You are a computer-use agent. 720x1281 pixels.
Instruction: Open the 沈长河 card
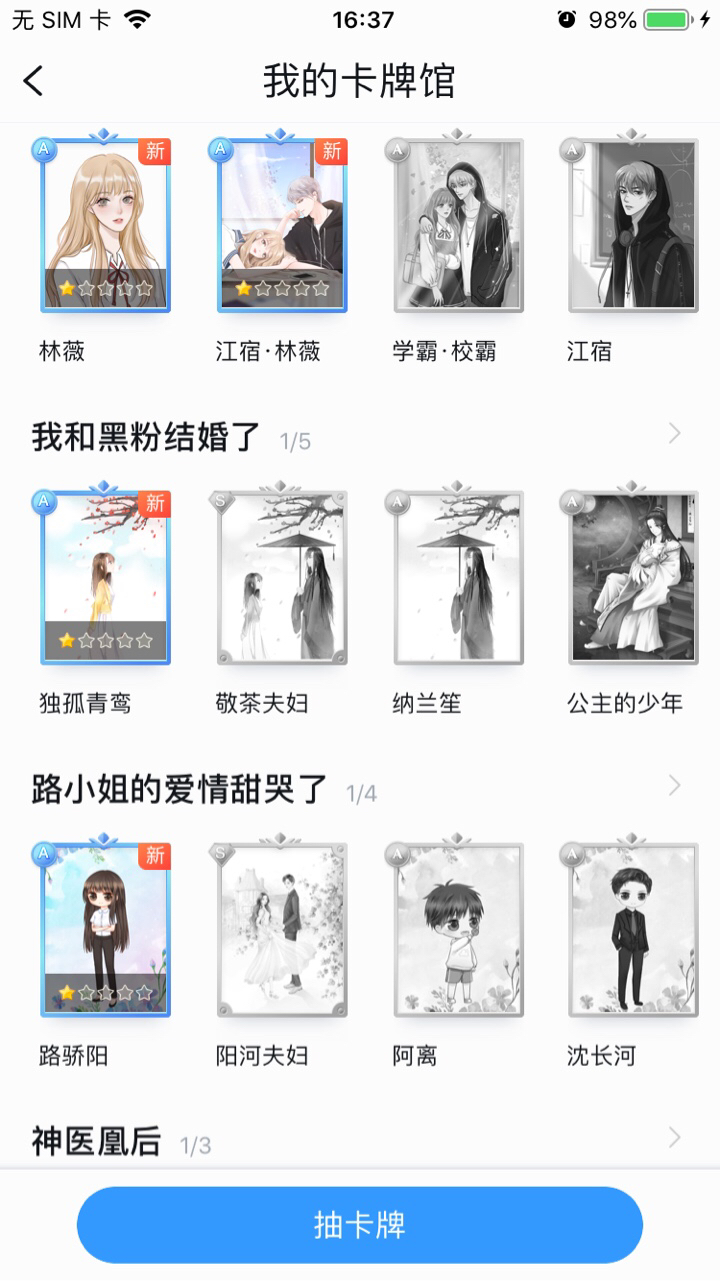pos(633,930)
